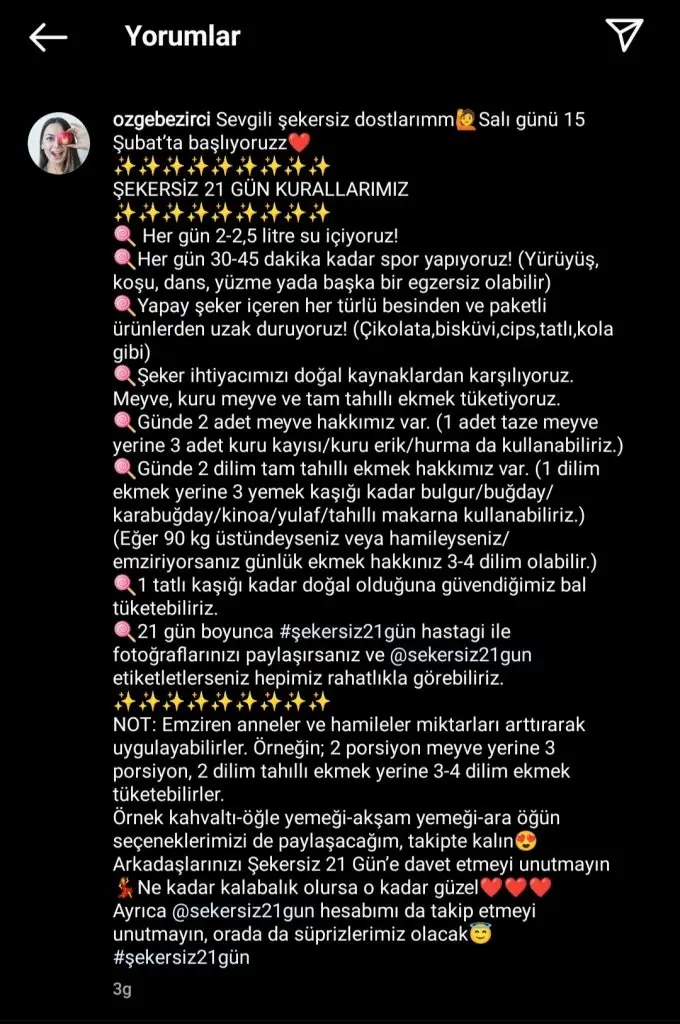Open the ozgebezirci username link

pyautogui.click(x=162, y=120)
